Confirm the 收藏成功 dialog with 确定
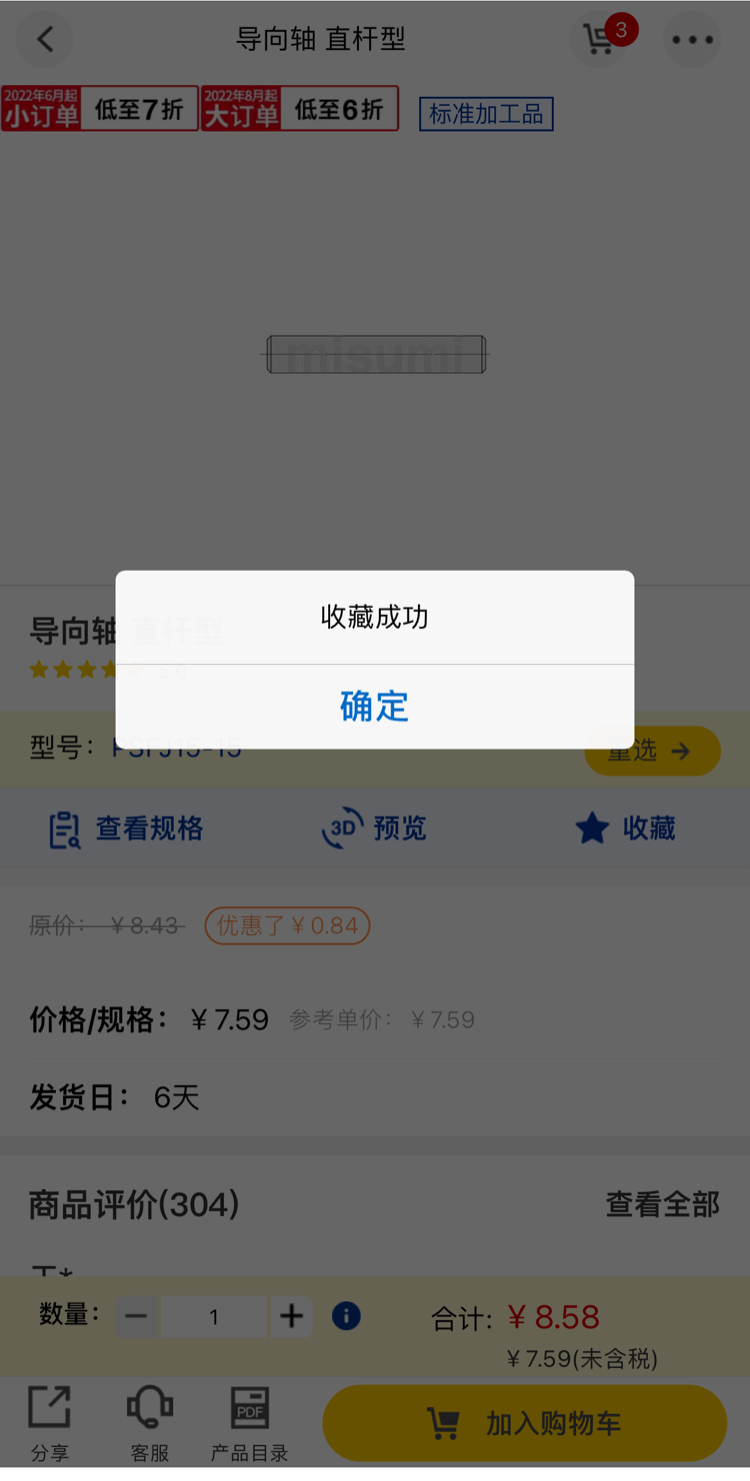 [374, 706]
